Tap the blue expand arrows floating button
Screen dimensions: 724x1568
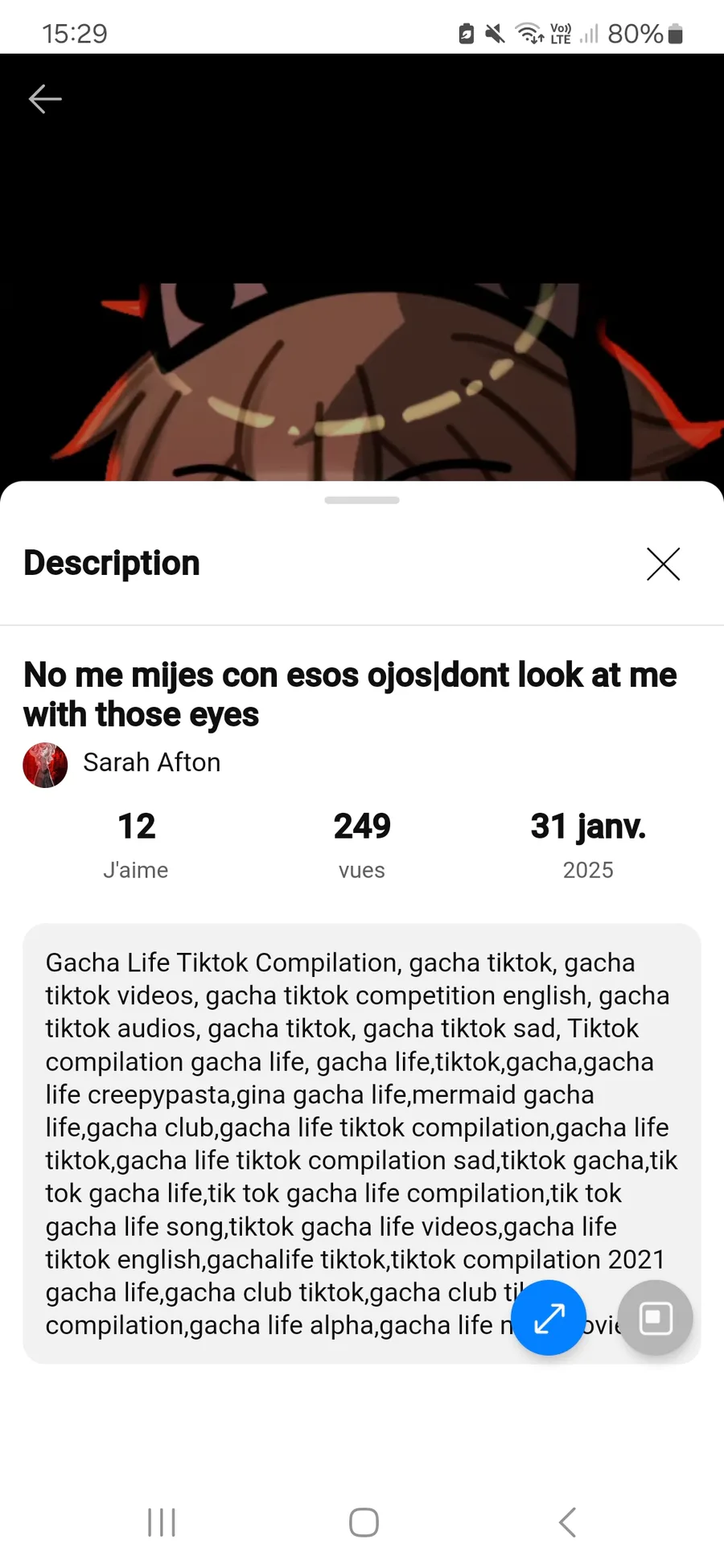pyautogui.click(x=549, y=1318)
